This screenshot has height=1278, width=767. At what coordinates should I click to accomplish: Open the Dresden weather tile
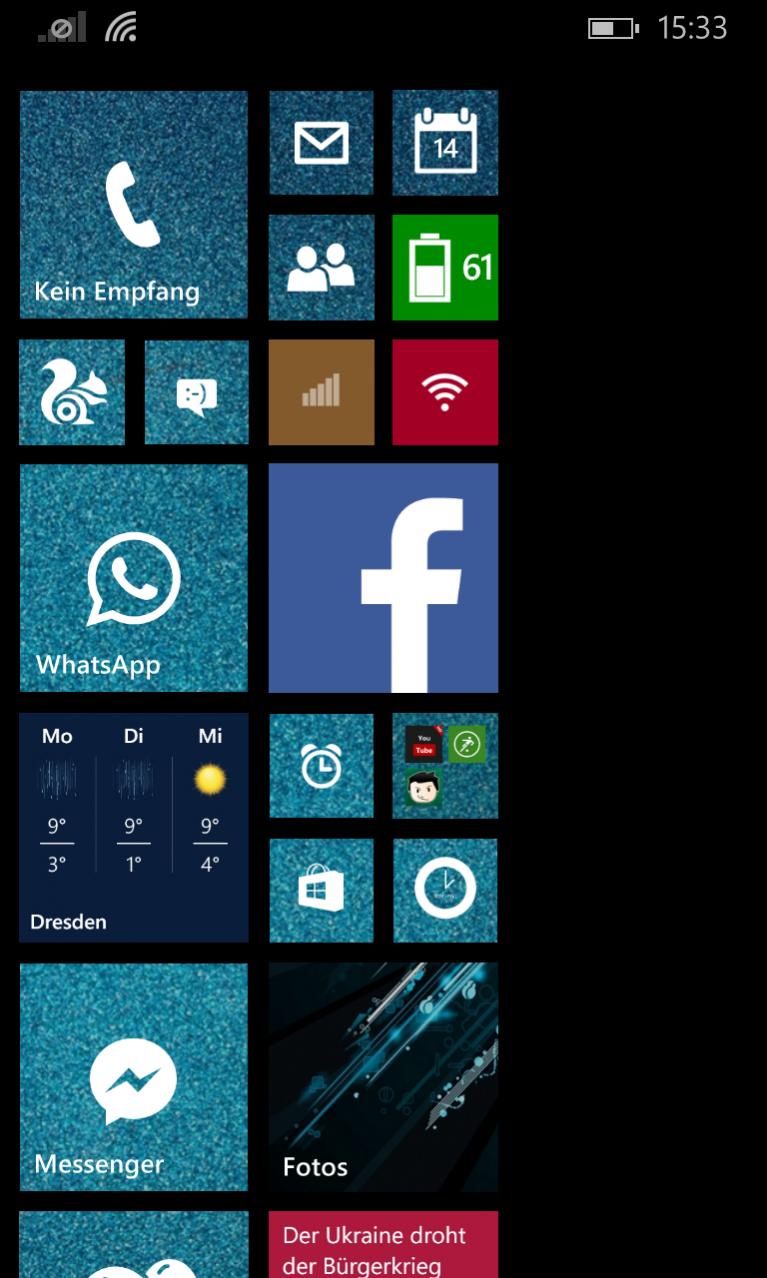point(133,827)
